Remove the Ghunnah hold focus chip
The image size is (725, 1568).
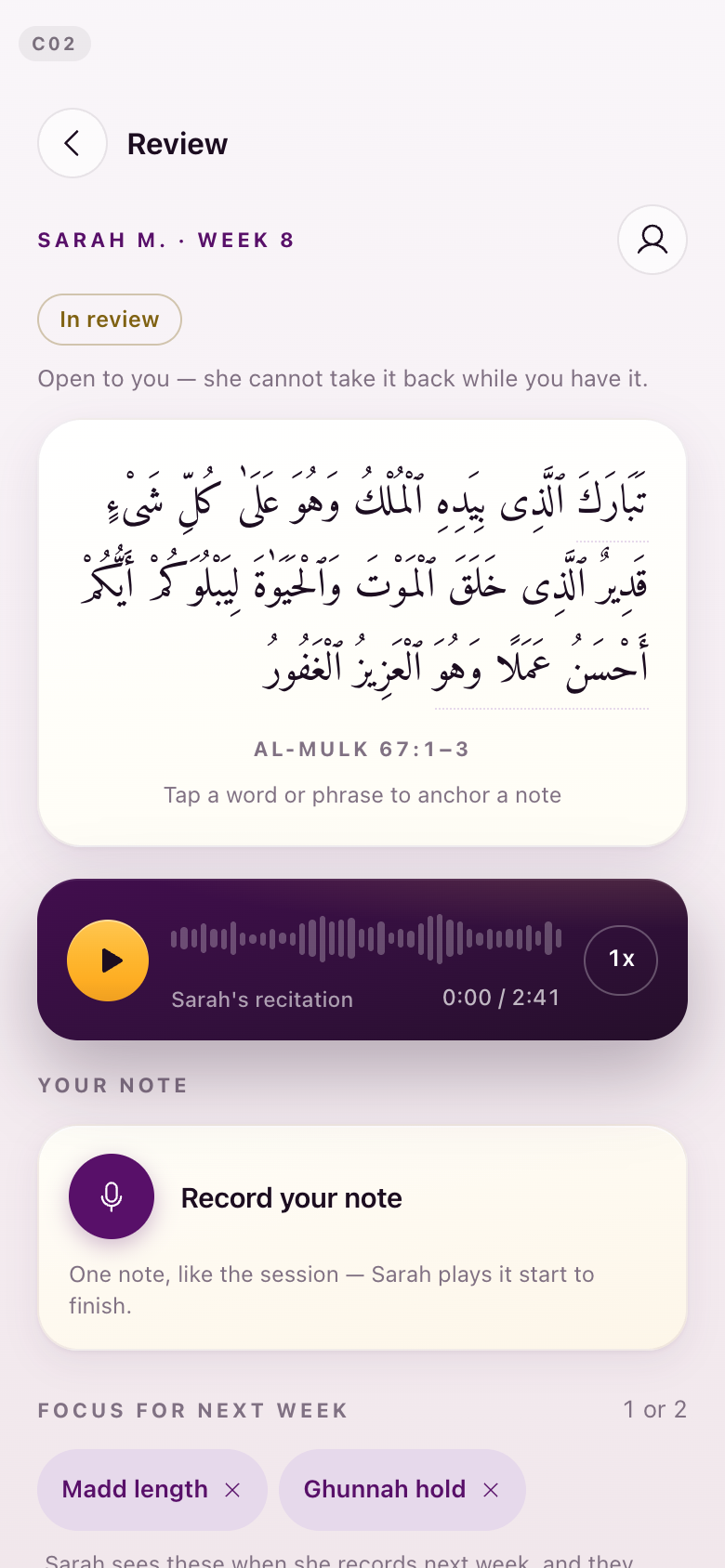coord(491,1490)
